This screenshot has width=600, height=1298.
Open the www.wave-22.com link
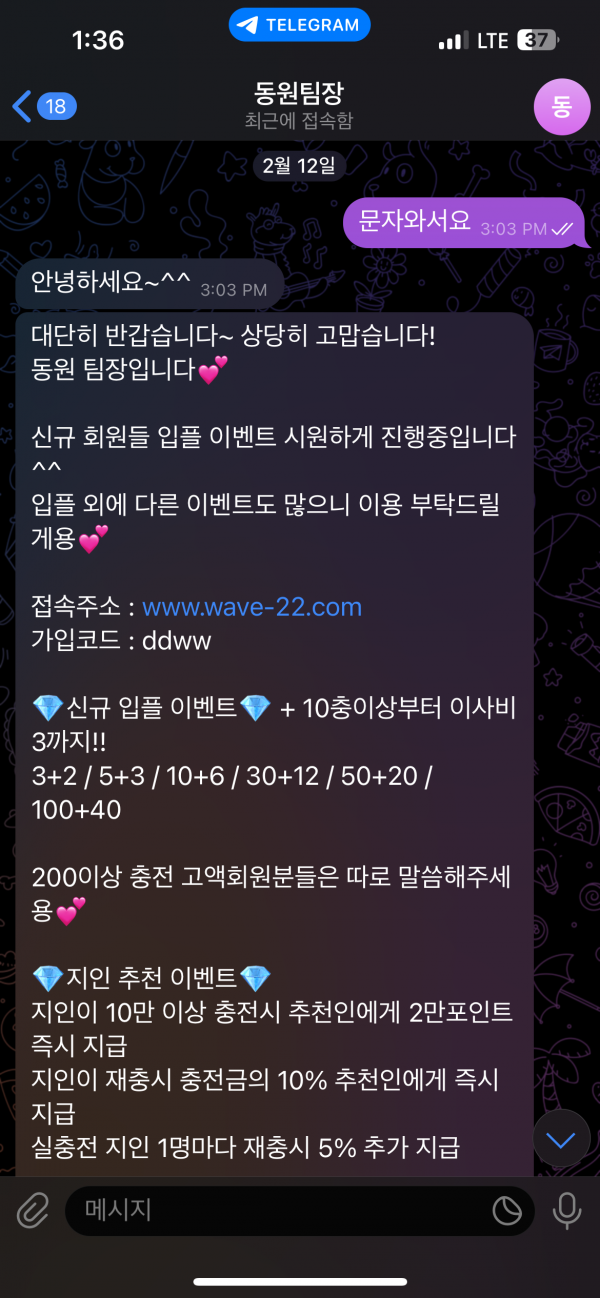tap(252, 607)
